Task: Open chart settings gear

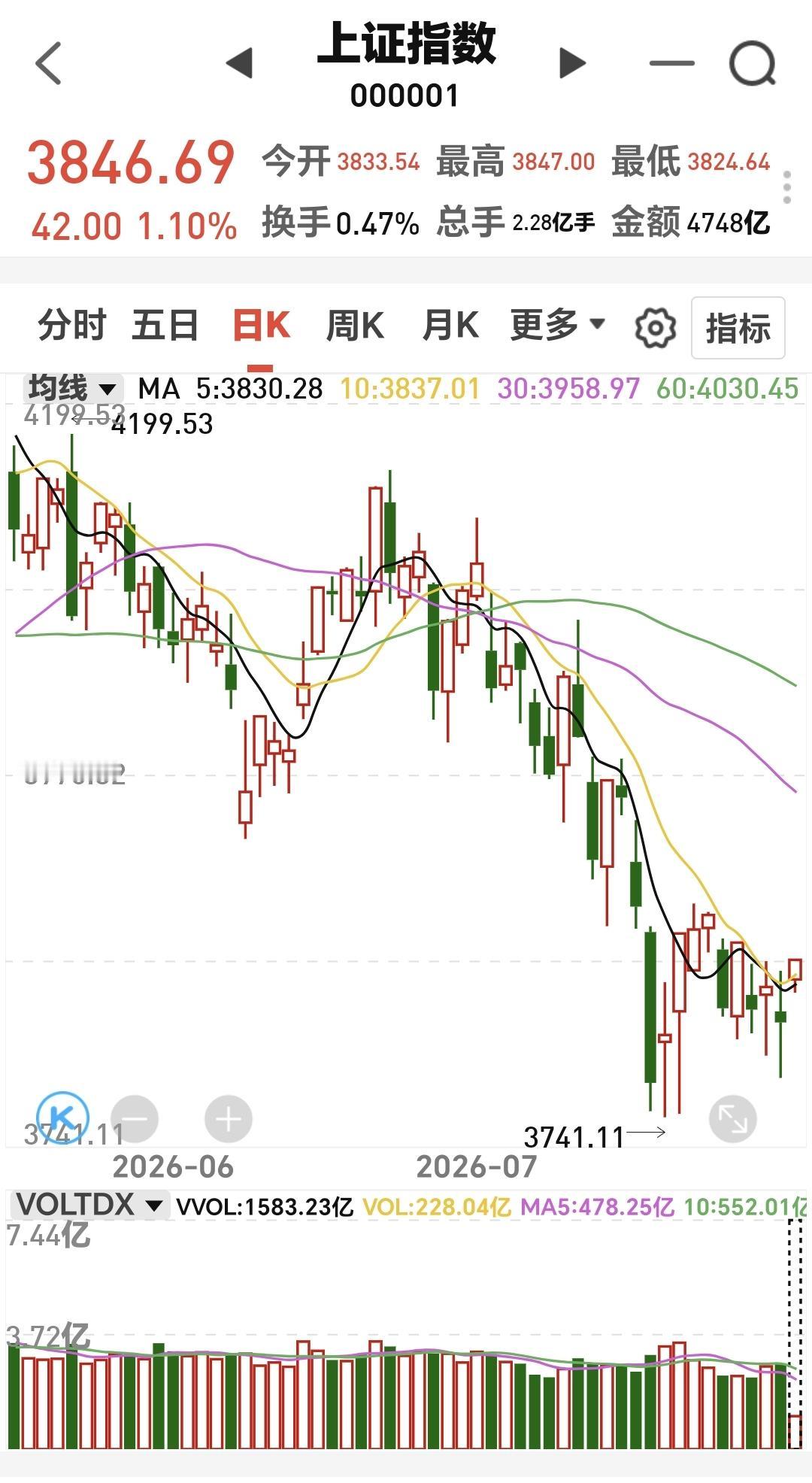Action: pyautogui.click(x=655, y=328)
